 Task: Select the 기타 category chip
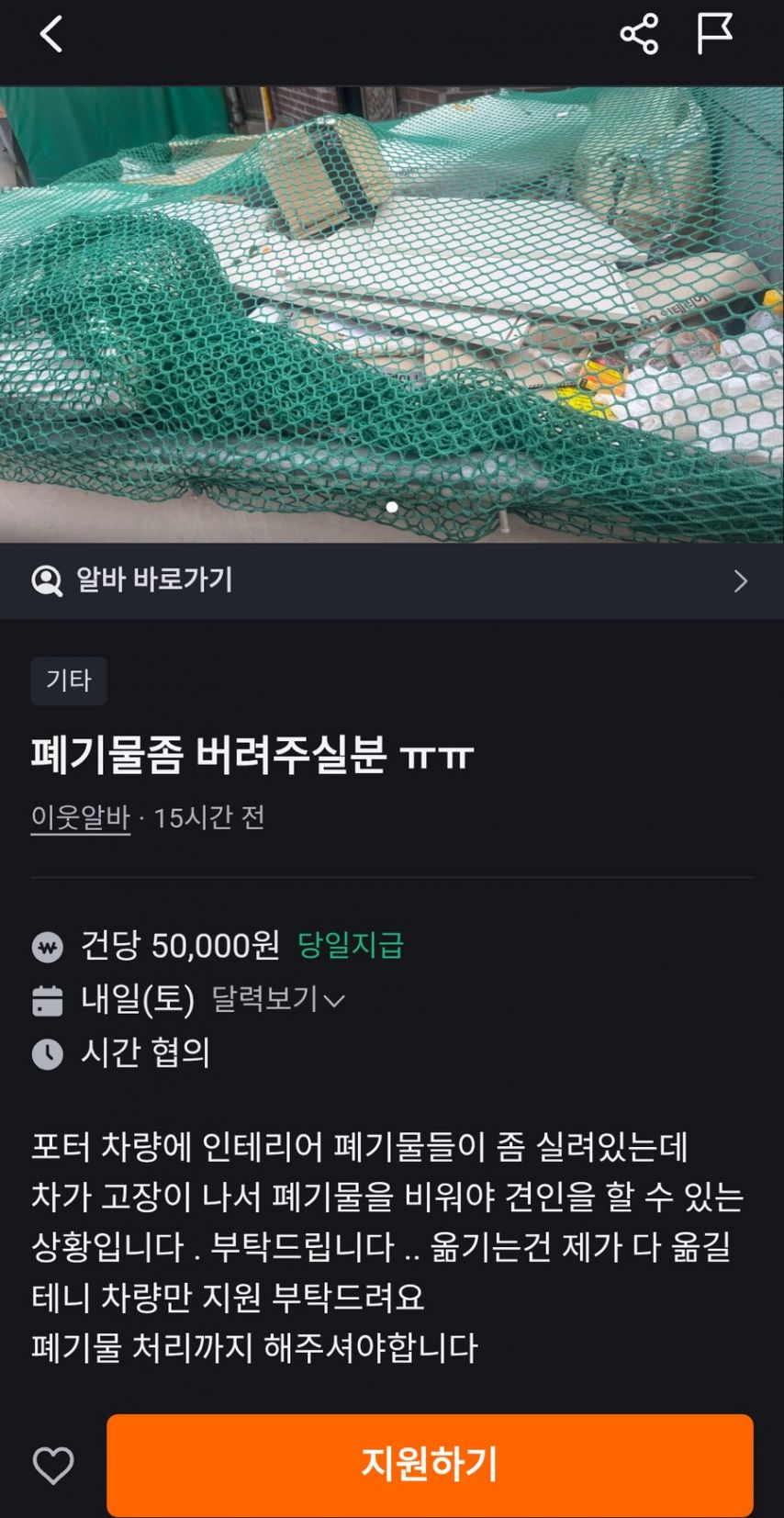(x=69, y=681)
